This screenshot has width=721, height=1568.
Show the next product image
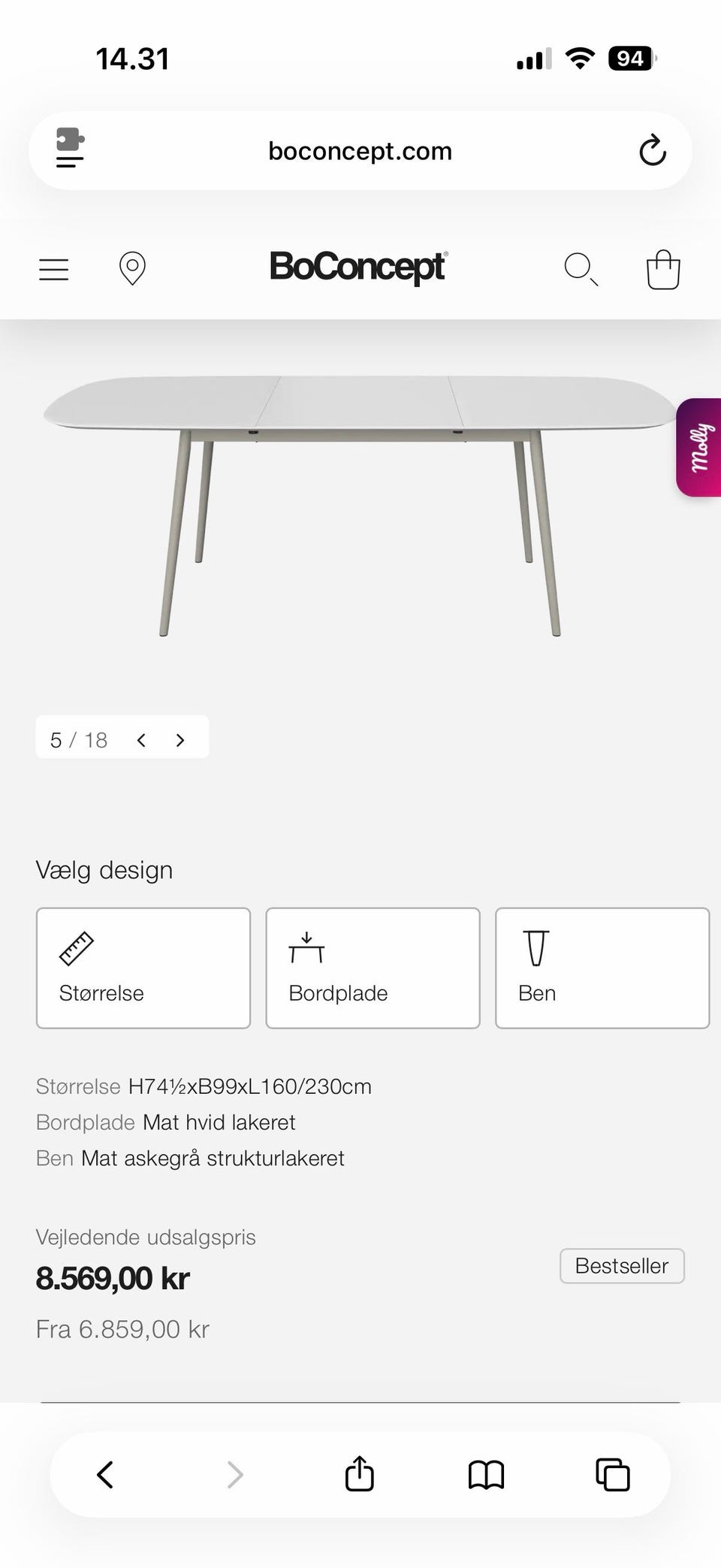[x=179, y=739]
